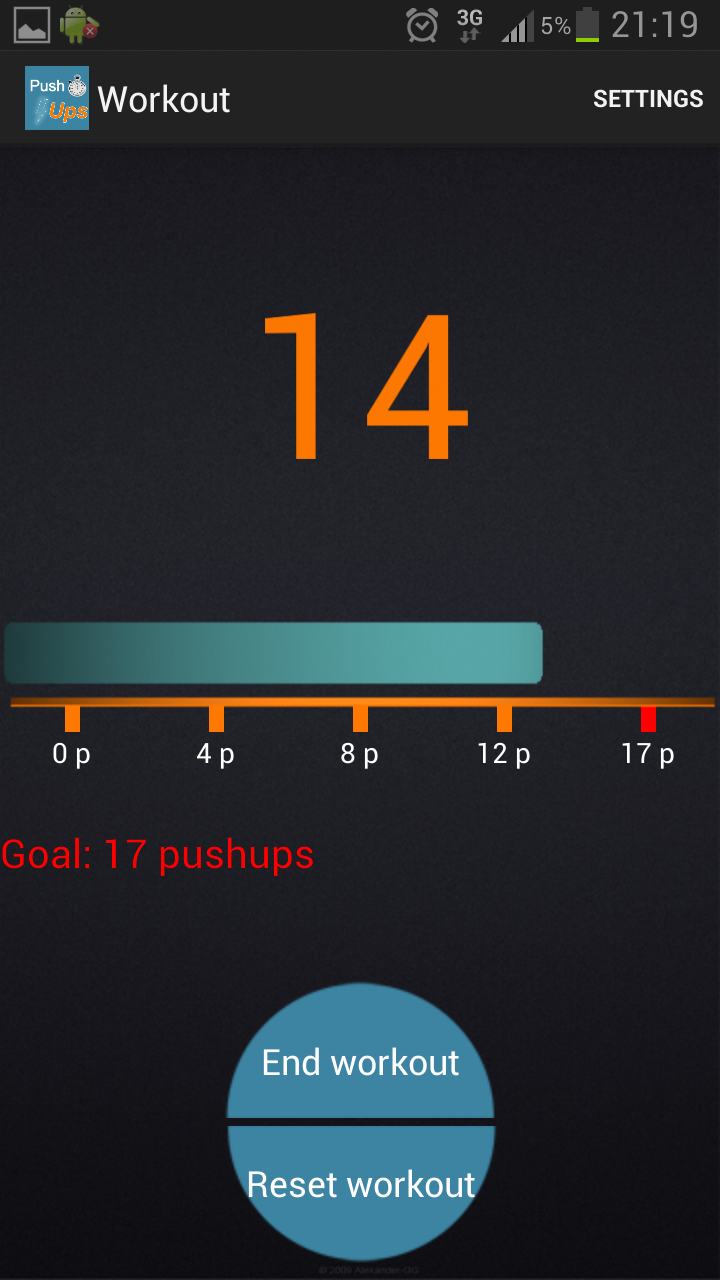Tap the pushup progress bar
Viewport: 720px width, 1280px height.
274,652
